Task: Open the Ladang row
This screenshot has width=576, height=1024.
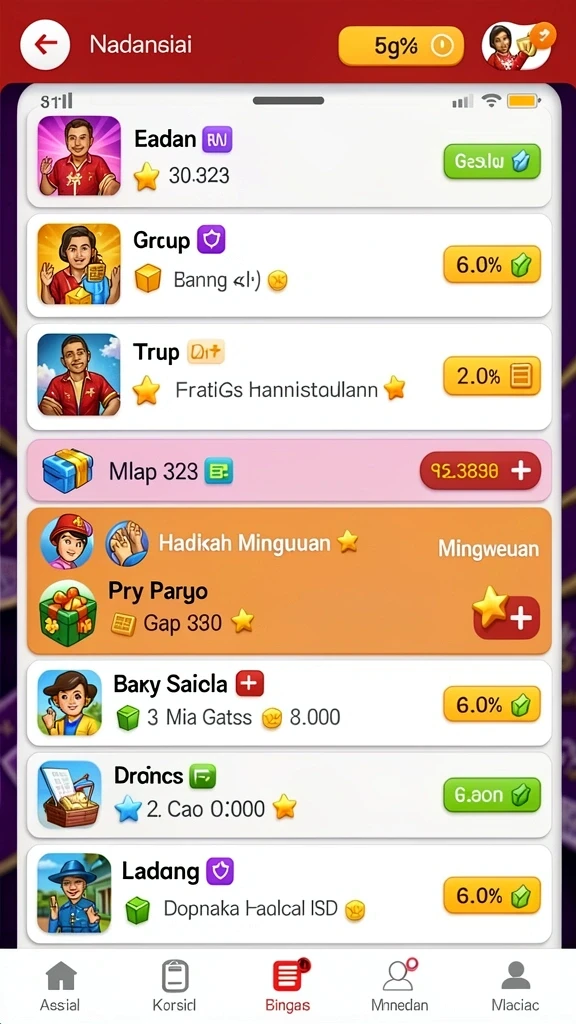Action: (289, 894)
